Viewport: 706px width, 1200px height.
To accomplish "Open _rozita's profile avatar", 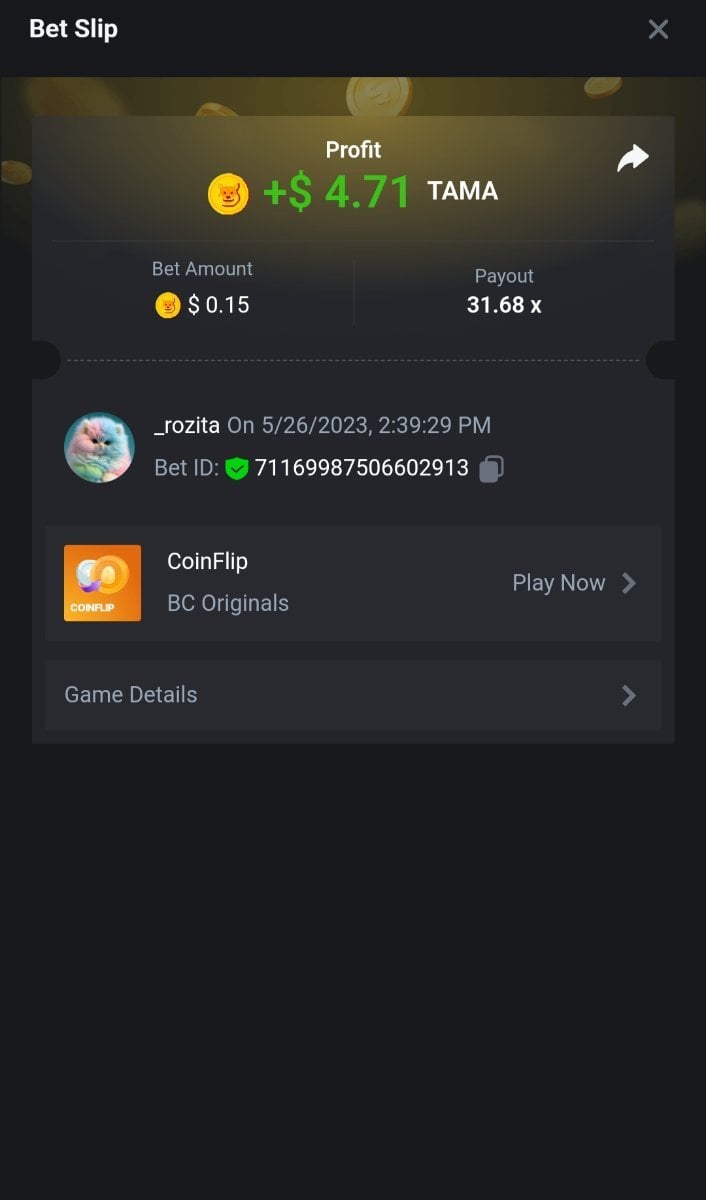I will click(x=99, y=447).
